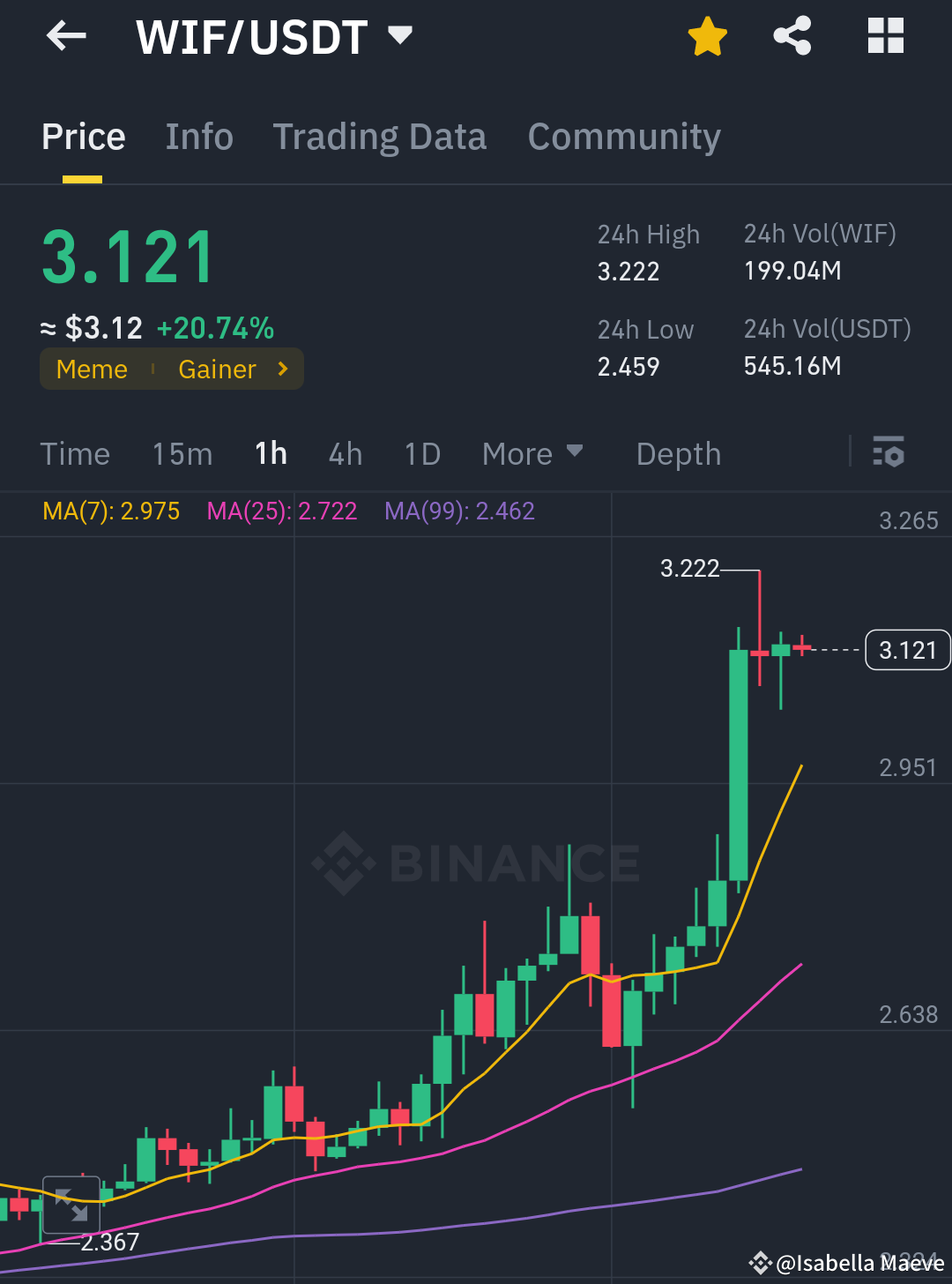Image resolution: width=952 pixels, height=1284 pixels.
Task: Tap the share icon to share WIF/USDT
Action: point(792,36)
